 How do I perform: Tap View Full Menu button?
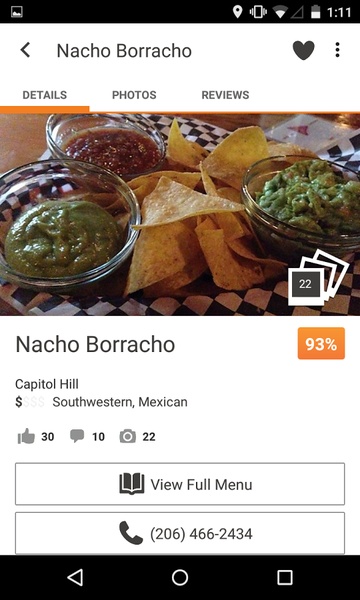(x=180, y=484)
